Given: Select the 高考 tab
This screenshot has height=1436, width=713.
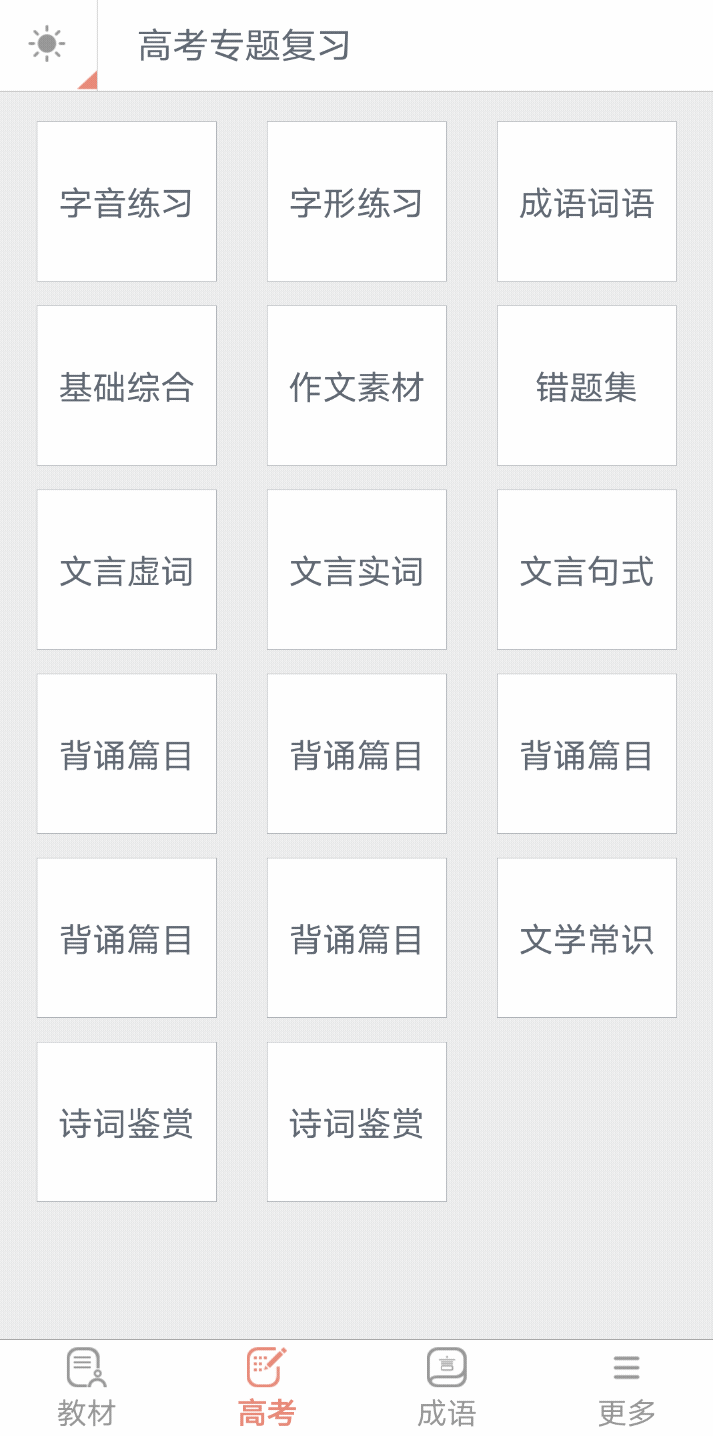Looking at the screenshot, I should (267, 1388).
